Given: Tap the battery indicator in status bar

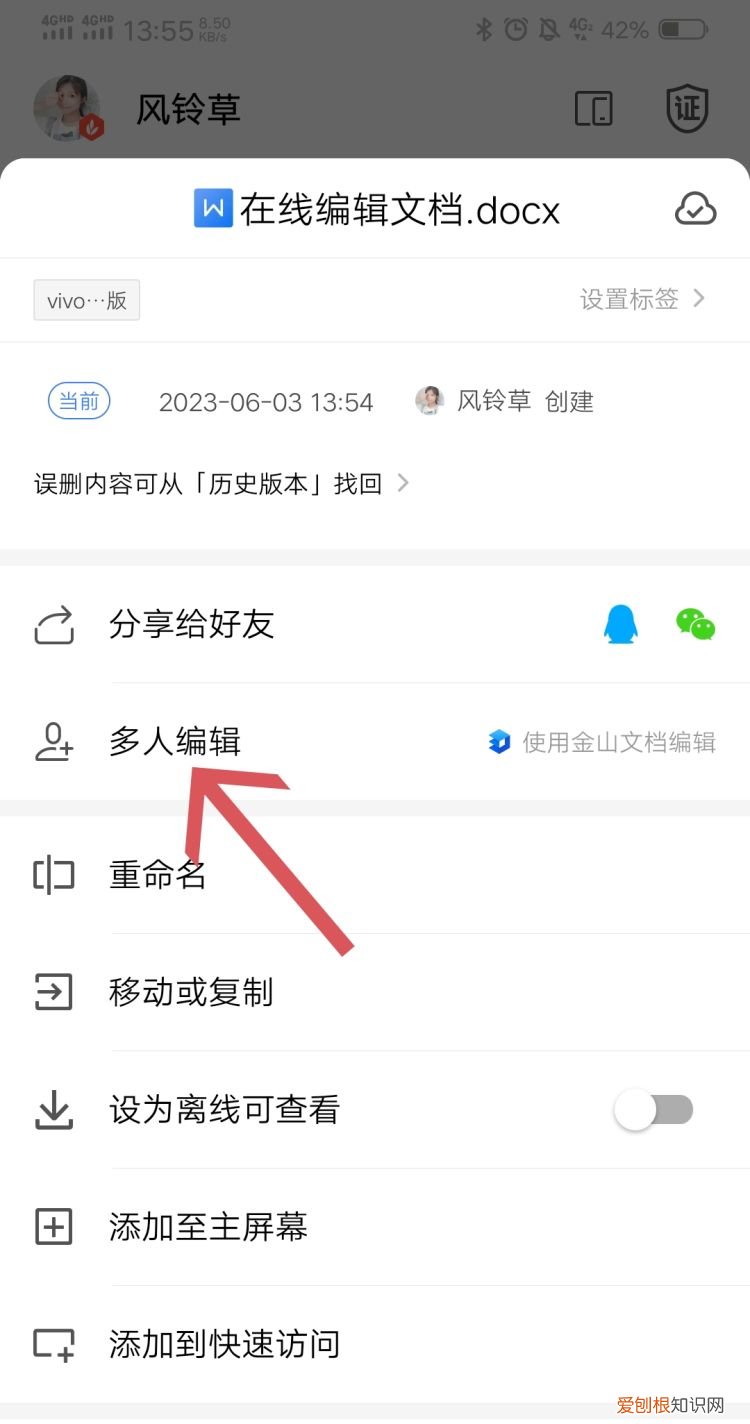Looking at the screenshot, I should 684,30.
